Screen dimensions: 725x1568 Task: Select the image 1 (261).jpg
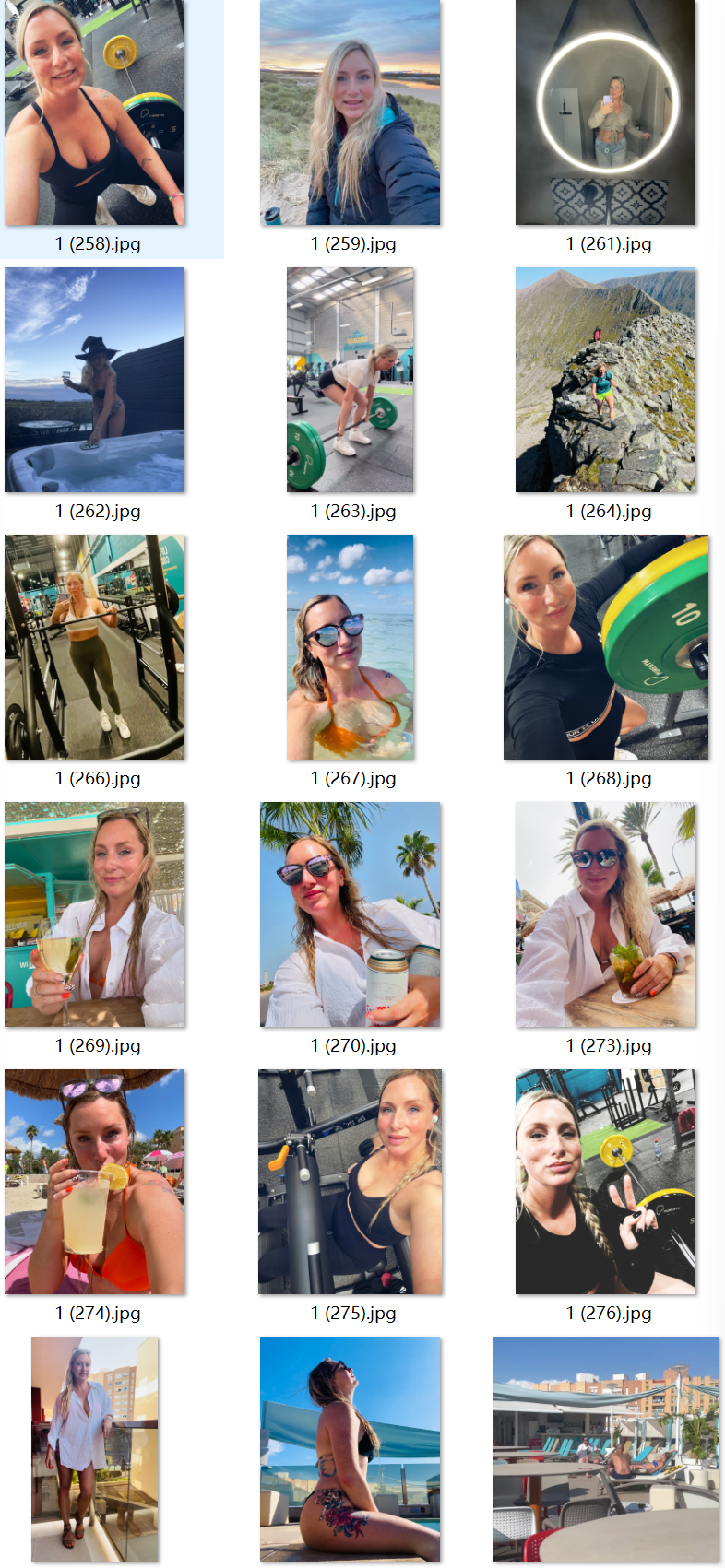coord(605,112)
